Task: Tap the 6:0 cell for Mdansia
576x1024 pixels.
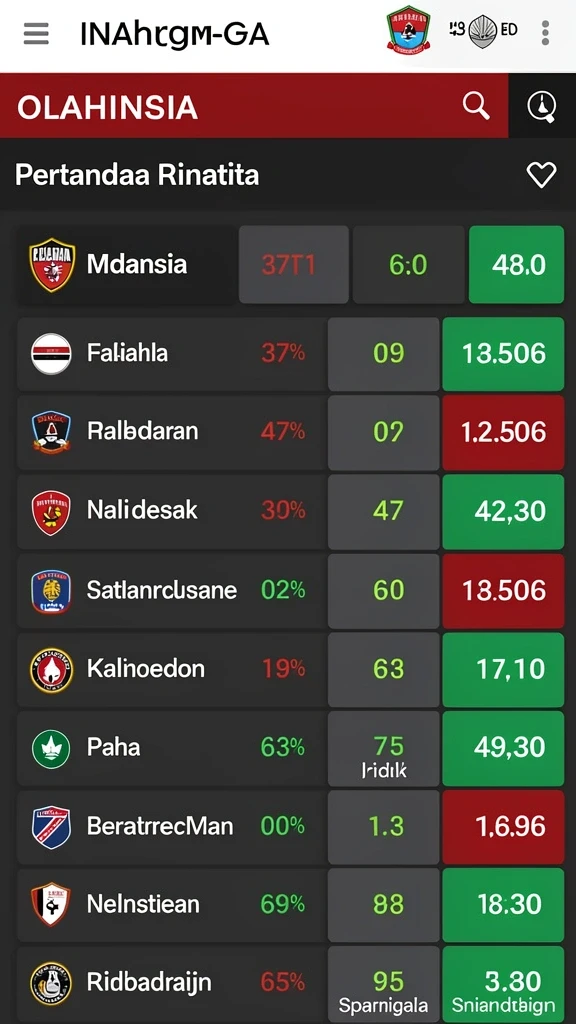Action: click(408, 264)
